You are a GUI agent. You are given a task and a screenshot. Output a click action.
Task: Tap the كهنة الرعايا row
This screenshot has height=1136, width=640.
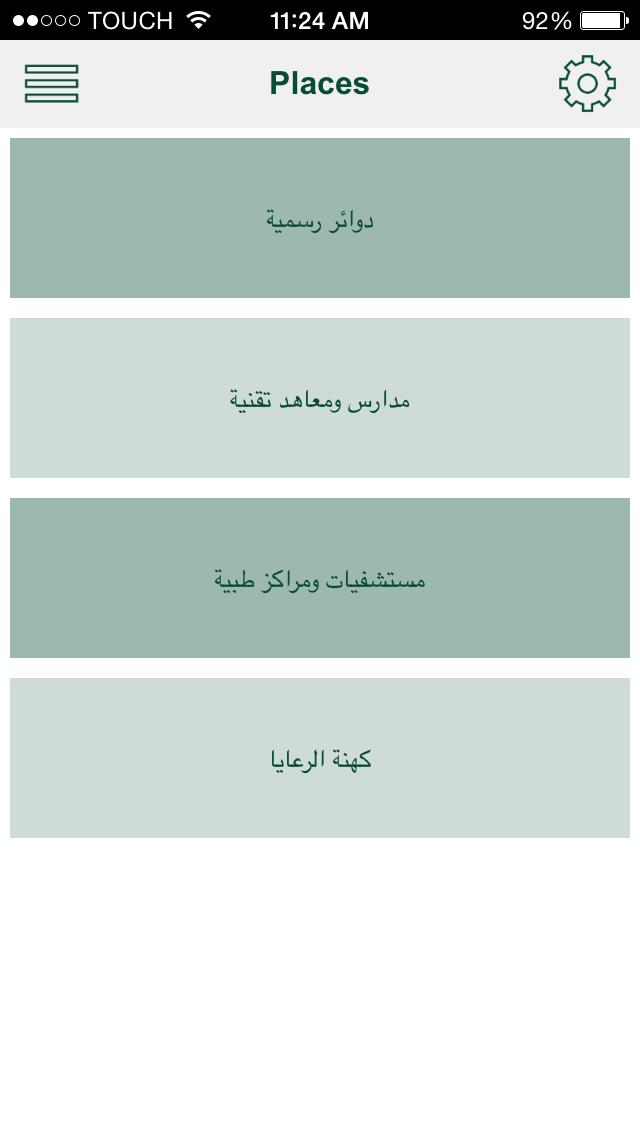point(320,758)
